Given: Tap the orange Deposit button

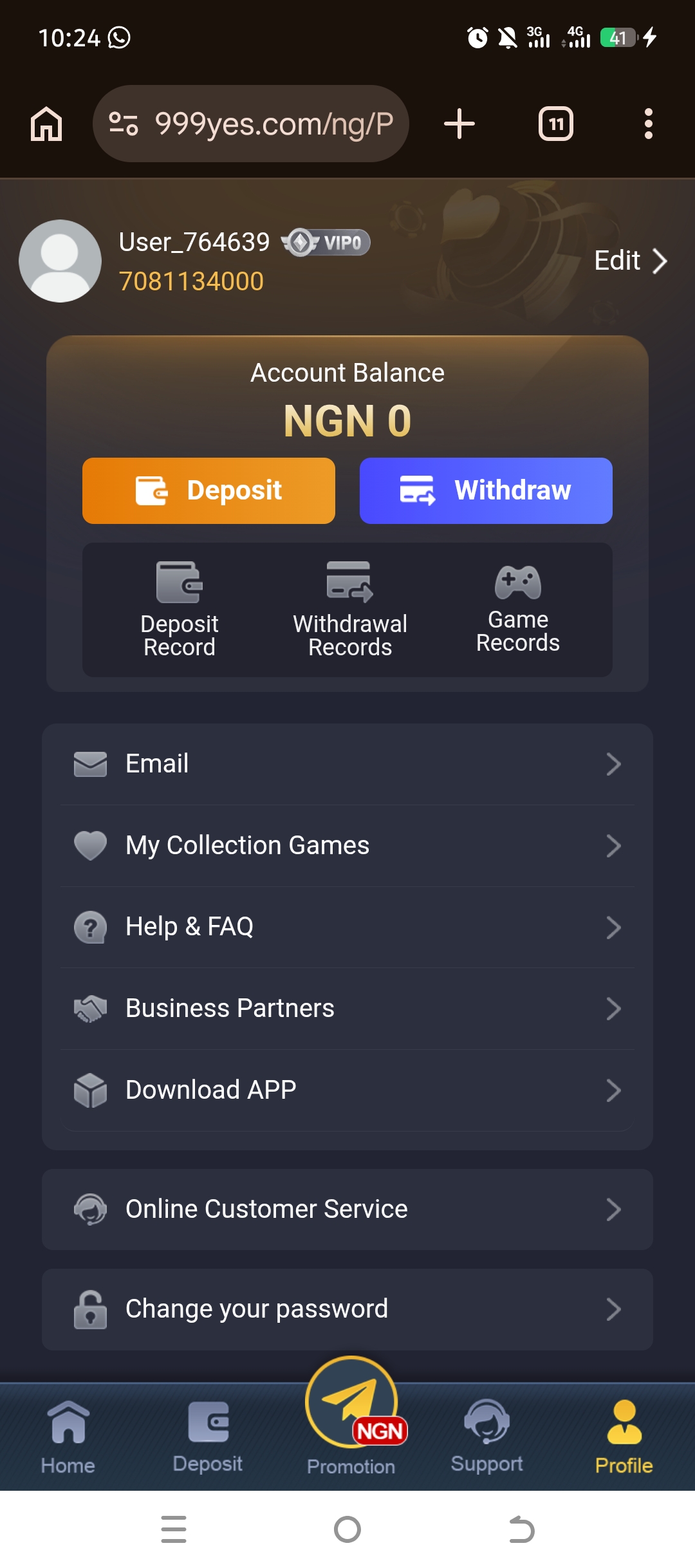Looking at the screenshot, I should pos(208,490).
